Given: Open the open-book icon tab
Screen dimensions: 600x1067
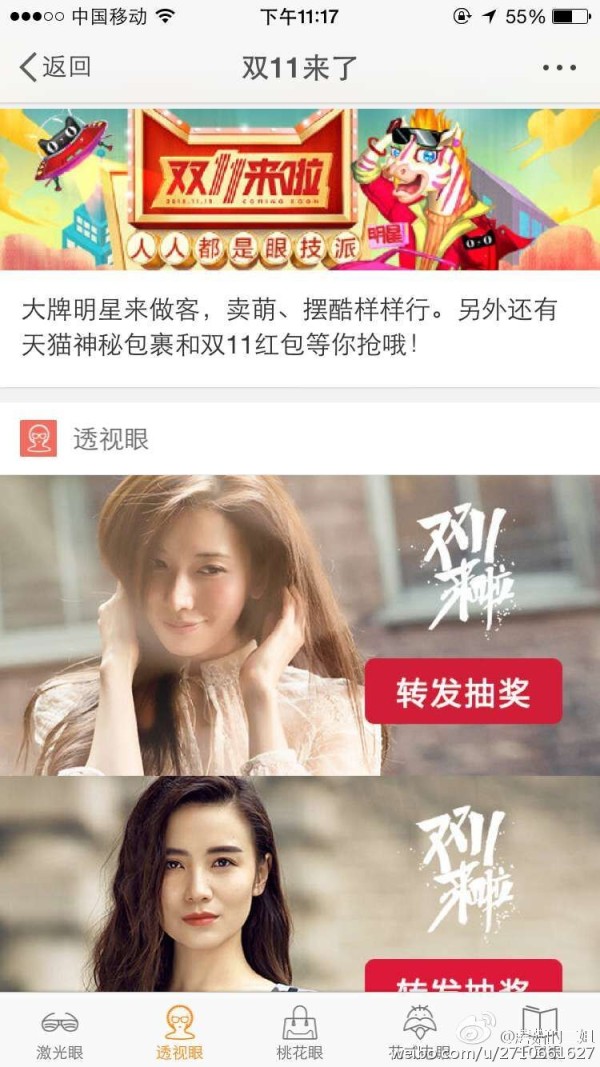Looking at the screenshot, I should coord(539,1033).
